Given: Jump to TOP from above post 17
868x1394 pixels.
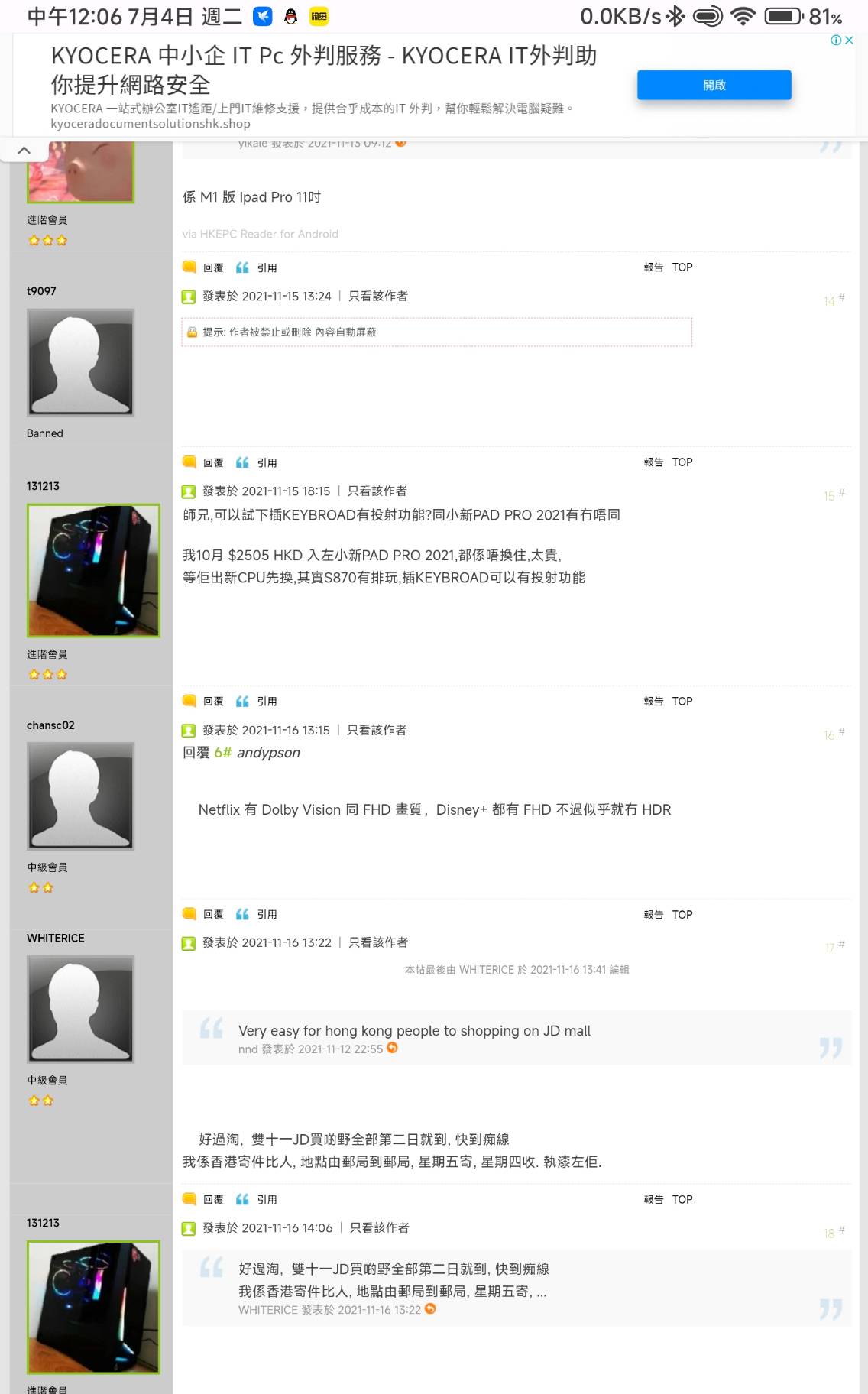Looking at the screenshot, I should (682, 914).
